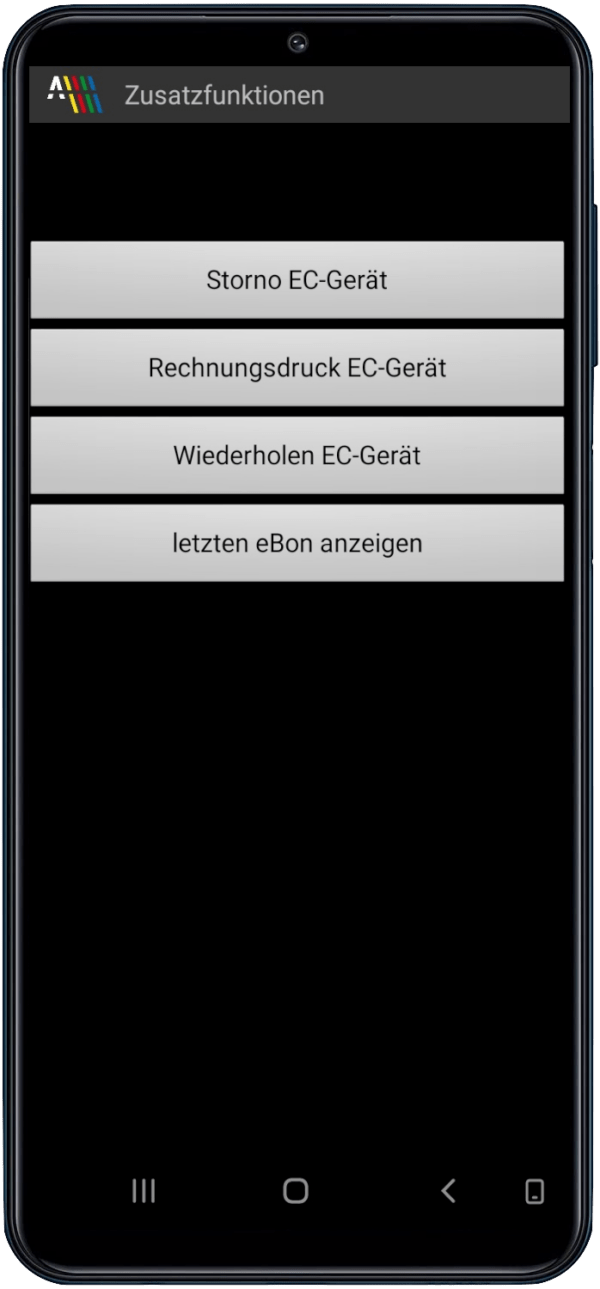Go back using the navigation bar

click(x=448, y=1190)
